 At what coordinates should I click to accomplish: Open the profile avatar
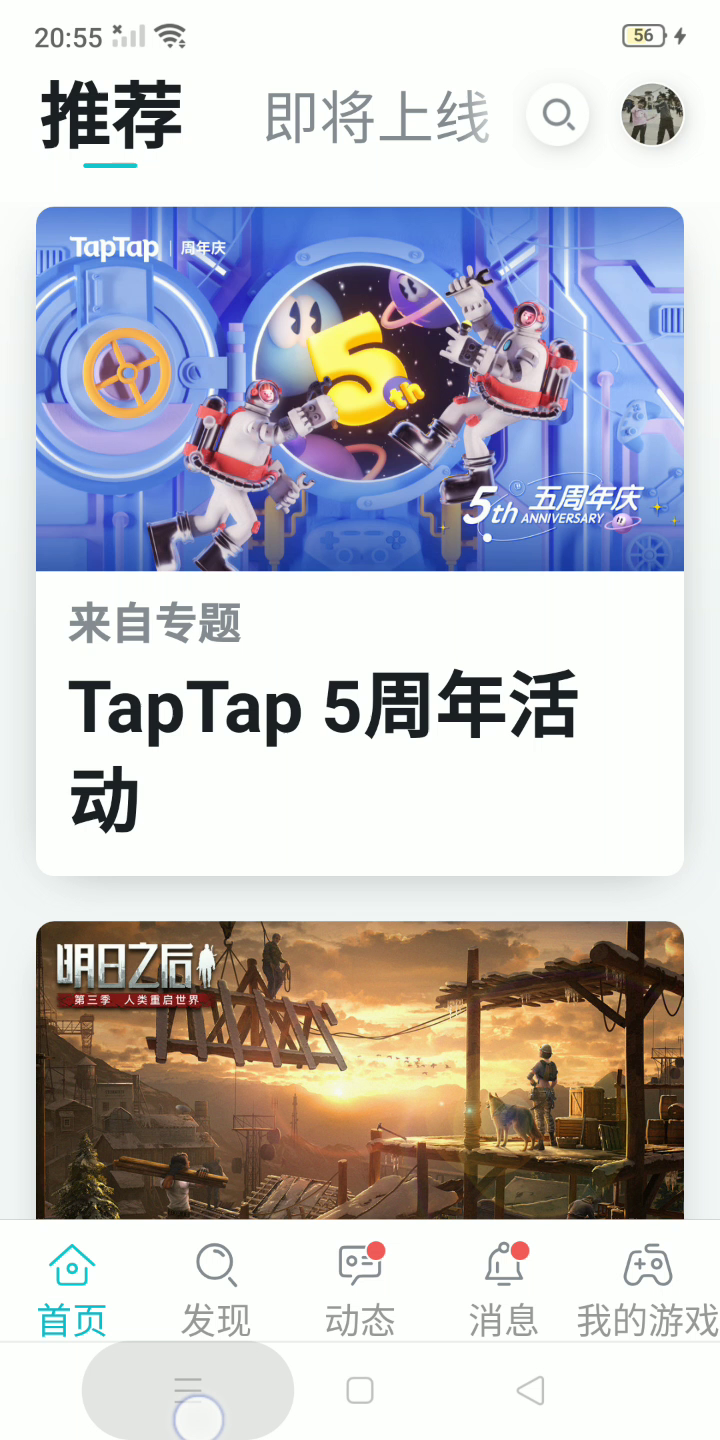(x=652, y=115)
